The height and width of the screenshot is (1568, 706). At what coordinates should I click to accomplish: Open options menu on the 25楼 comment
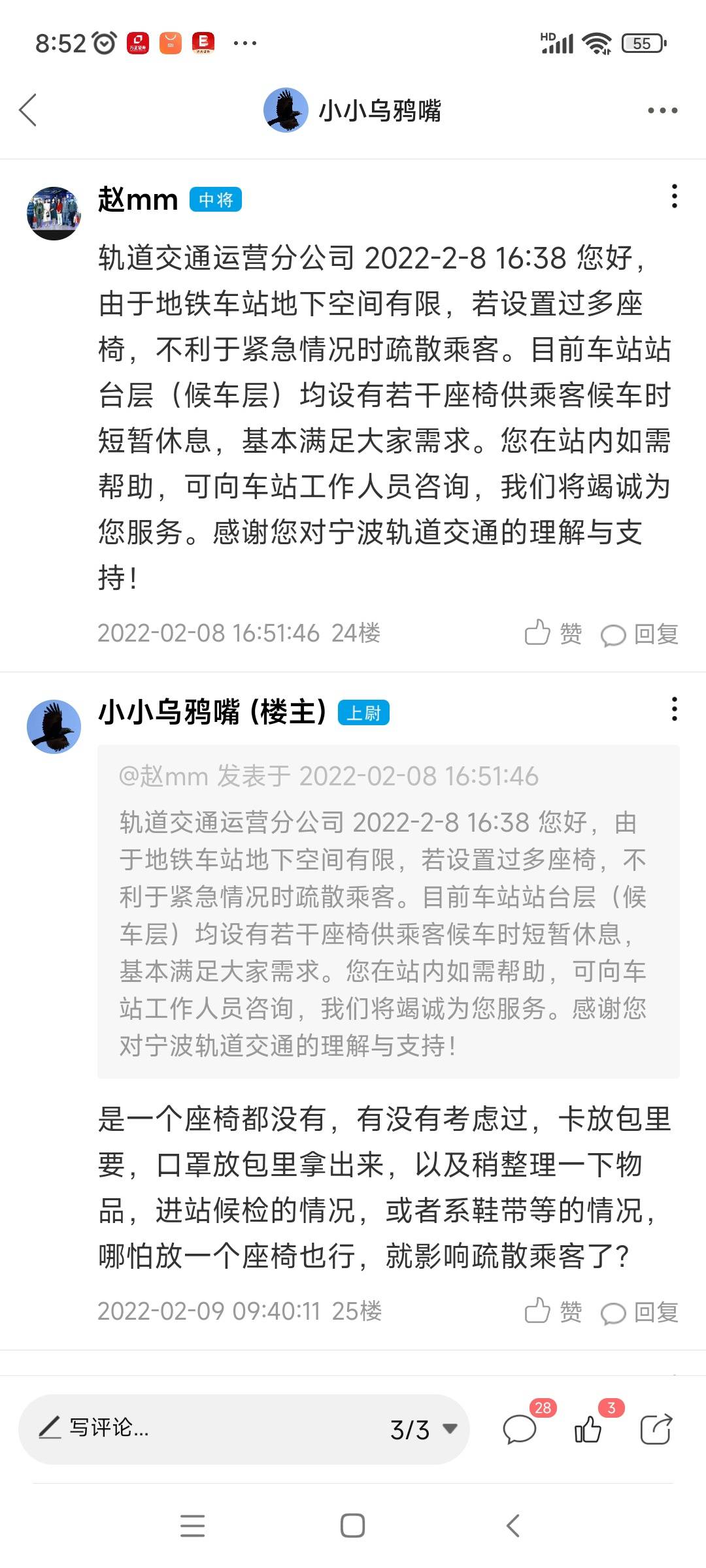[x=674, y=710]
